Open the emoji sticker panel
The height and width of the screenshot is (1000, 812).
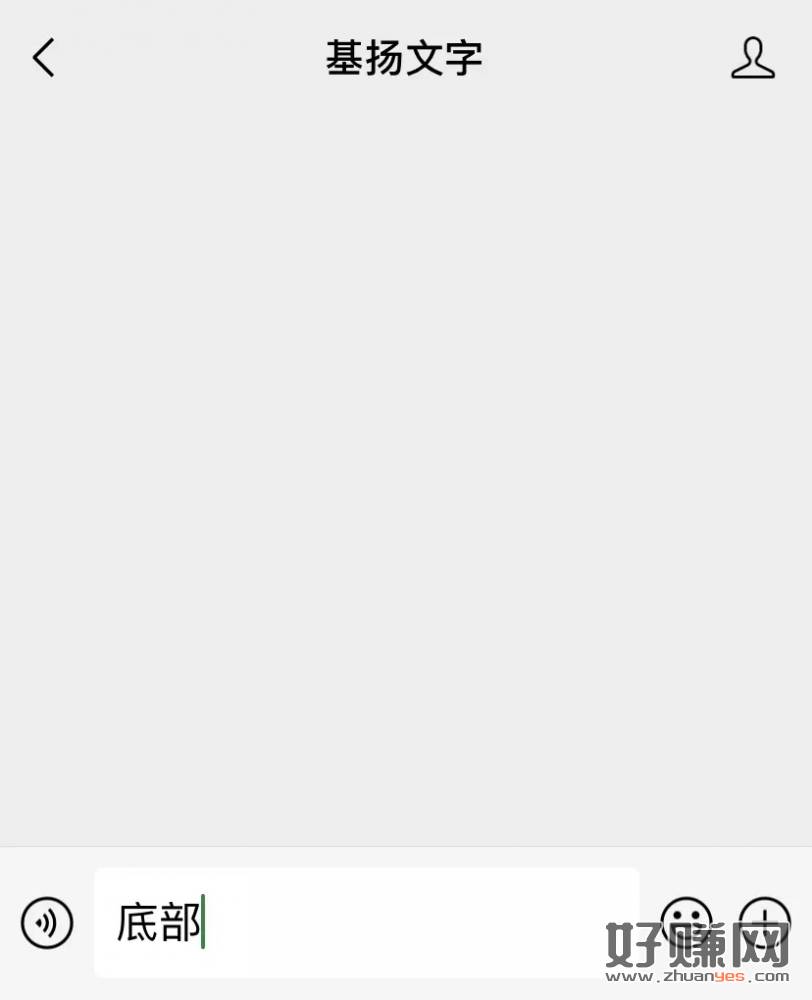tap(686, 920)
